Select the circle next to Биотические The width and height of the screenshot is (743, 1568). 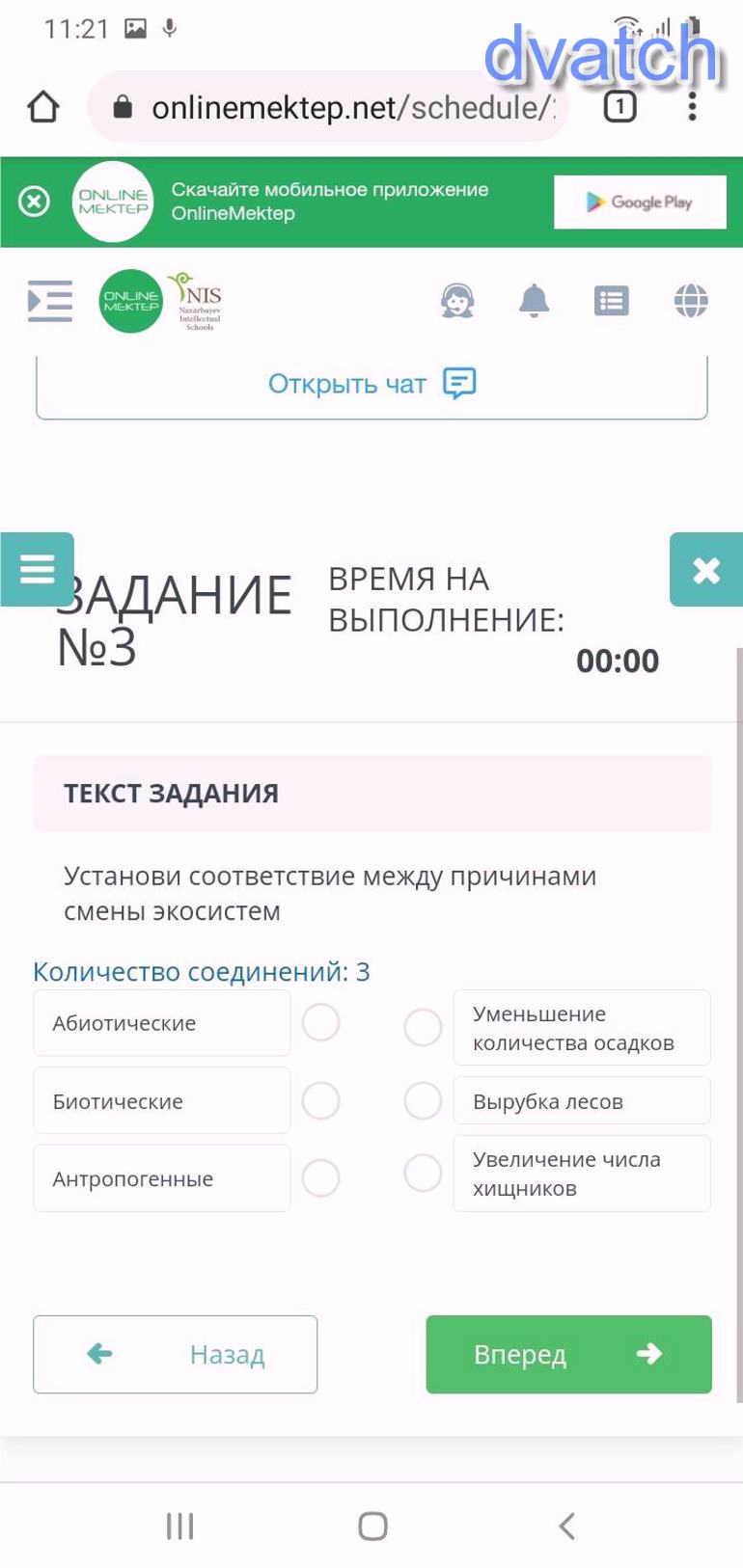[x=320, y=1100]
